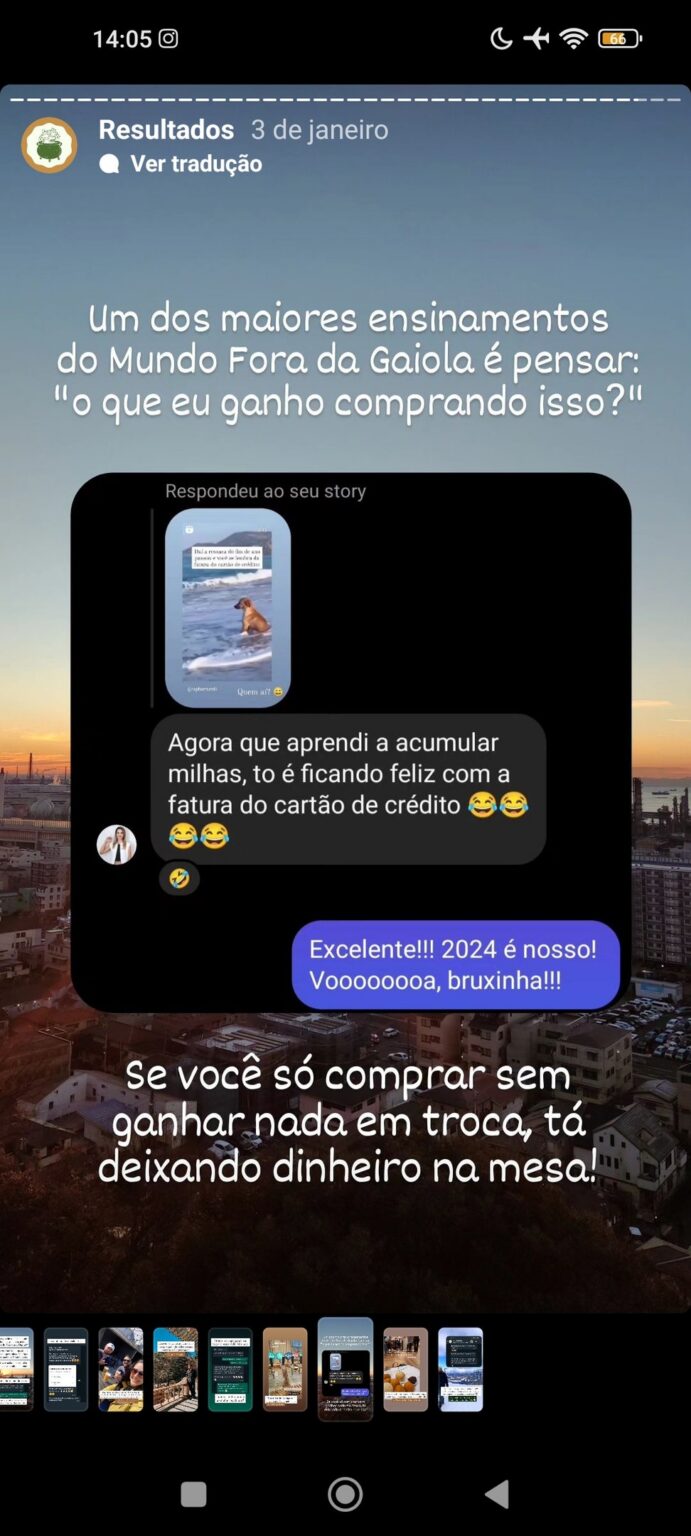The height and width of the screenshot is (1536, 691).
Task: Jump to the food plate story thumbnail
Action: (405, 1369)
